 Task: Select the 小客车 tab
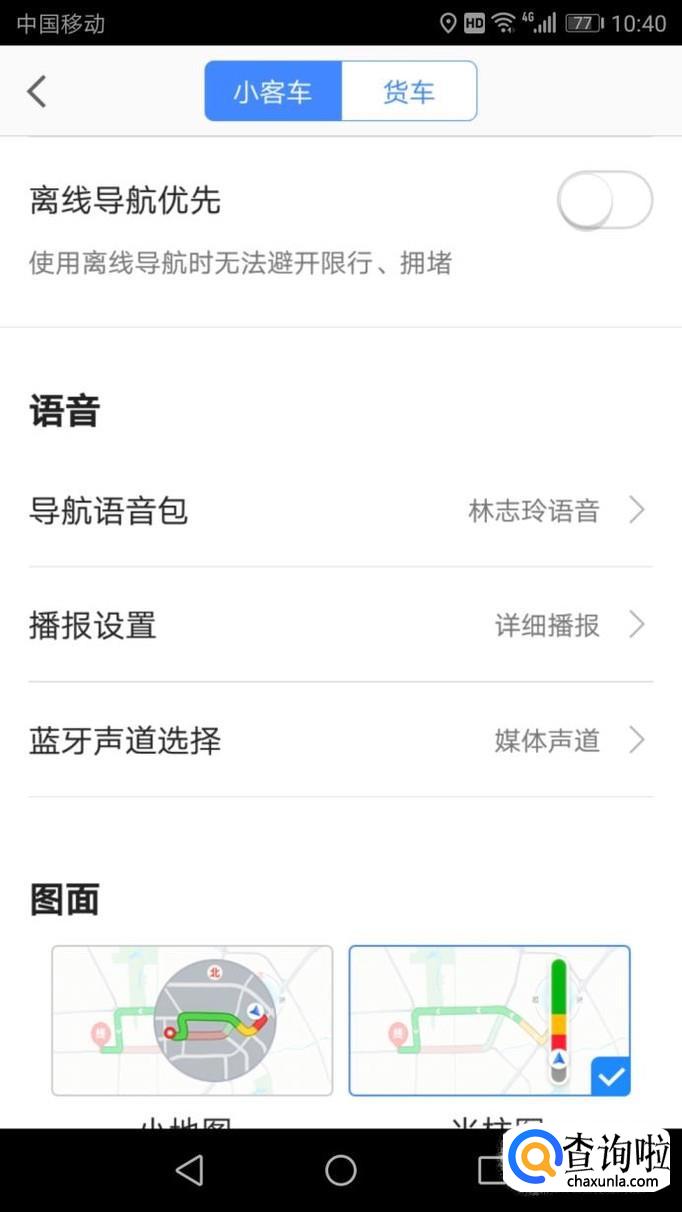tap(273, 92)
